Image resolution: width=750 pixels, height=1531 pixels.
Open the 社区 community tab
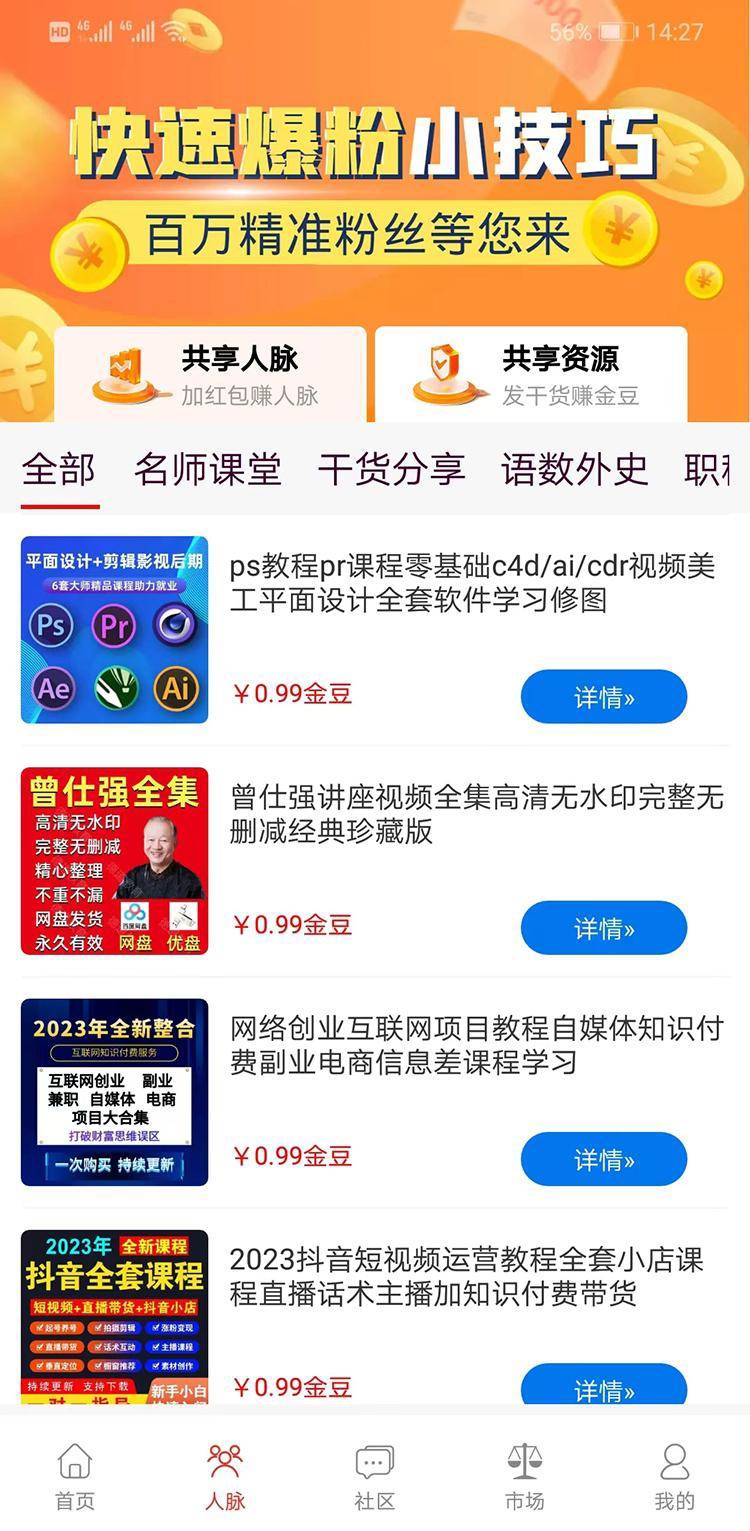coord(375,1475)
